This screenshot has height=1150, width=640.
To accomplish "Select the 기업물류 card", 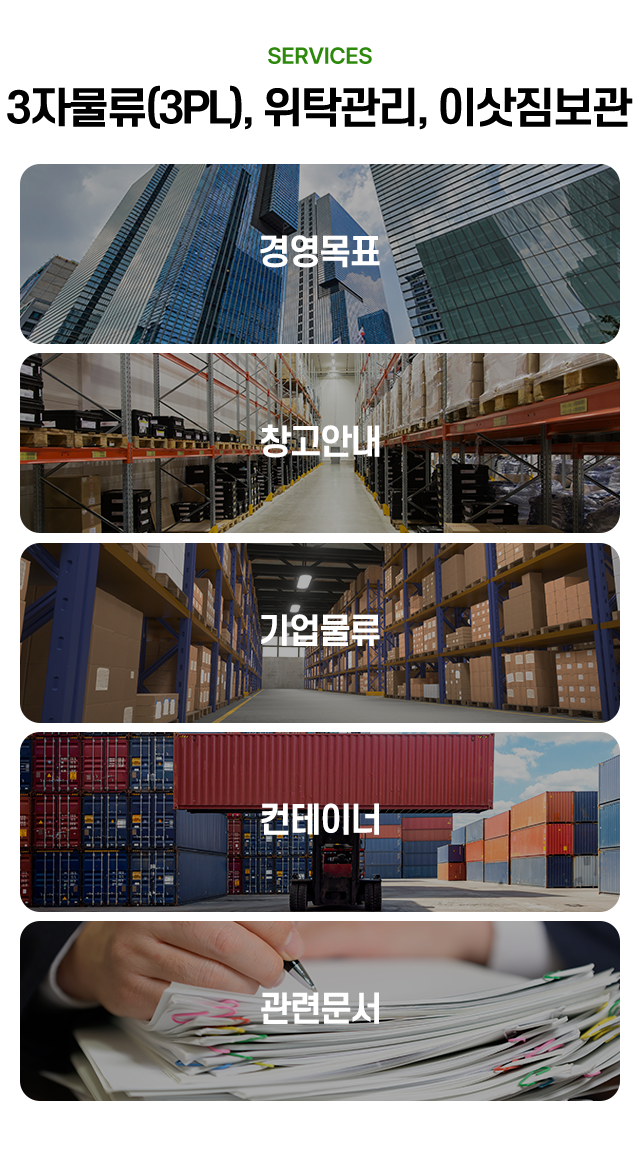I will [320, 632].
